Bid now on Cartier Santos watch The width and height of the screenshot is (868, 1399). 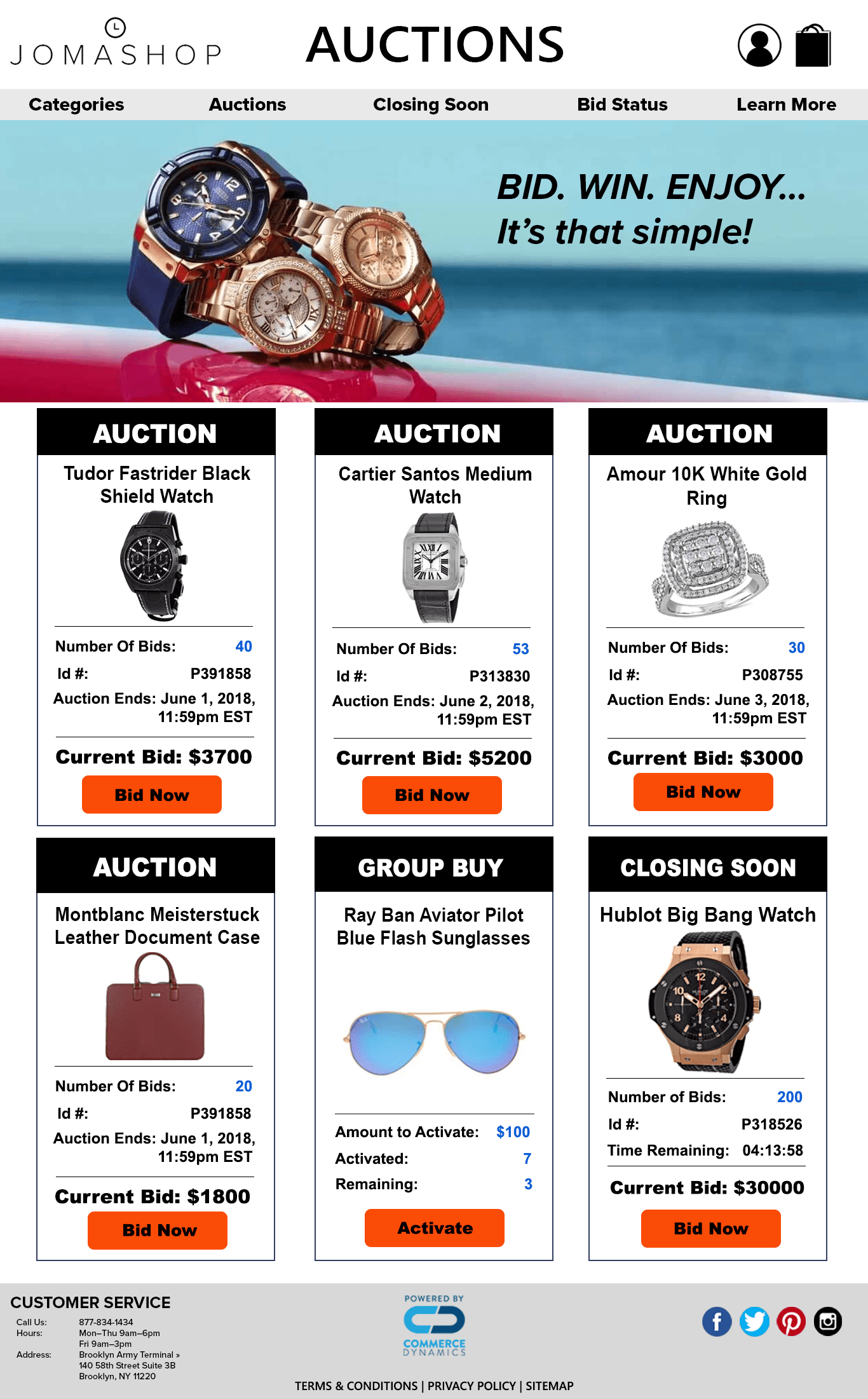pos(432,795)
